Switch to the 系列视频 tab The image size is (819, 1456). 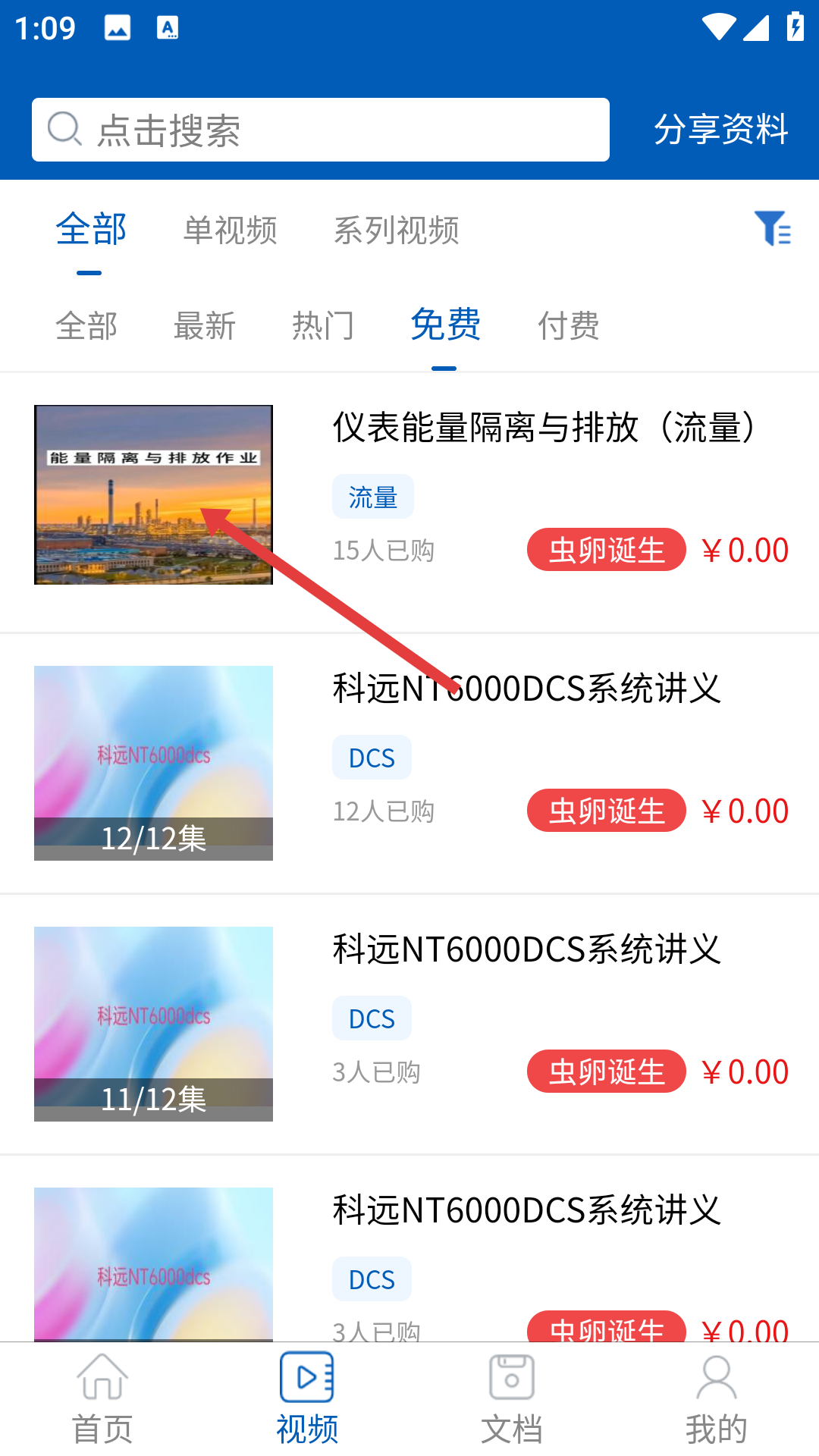point(396,230)
